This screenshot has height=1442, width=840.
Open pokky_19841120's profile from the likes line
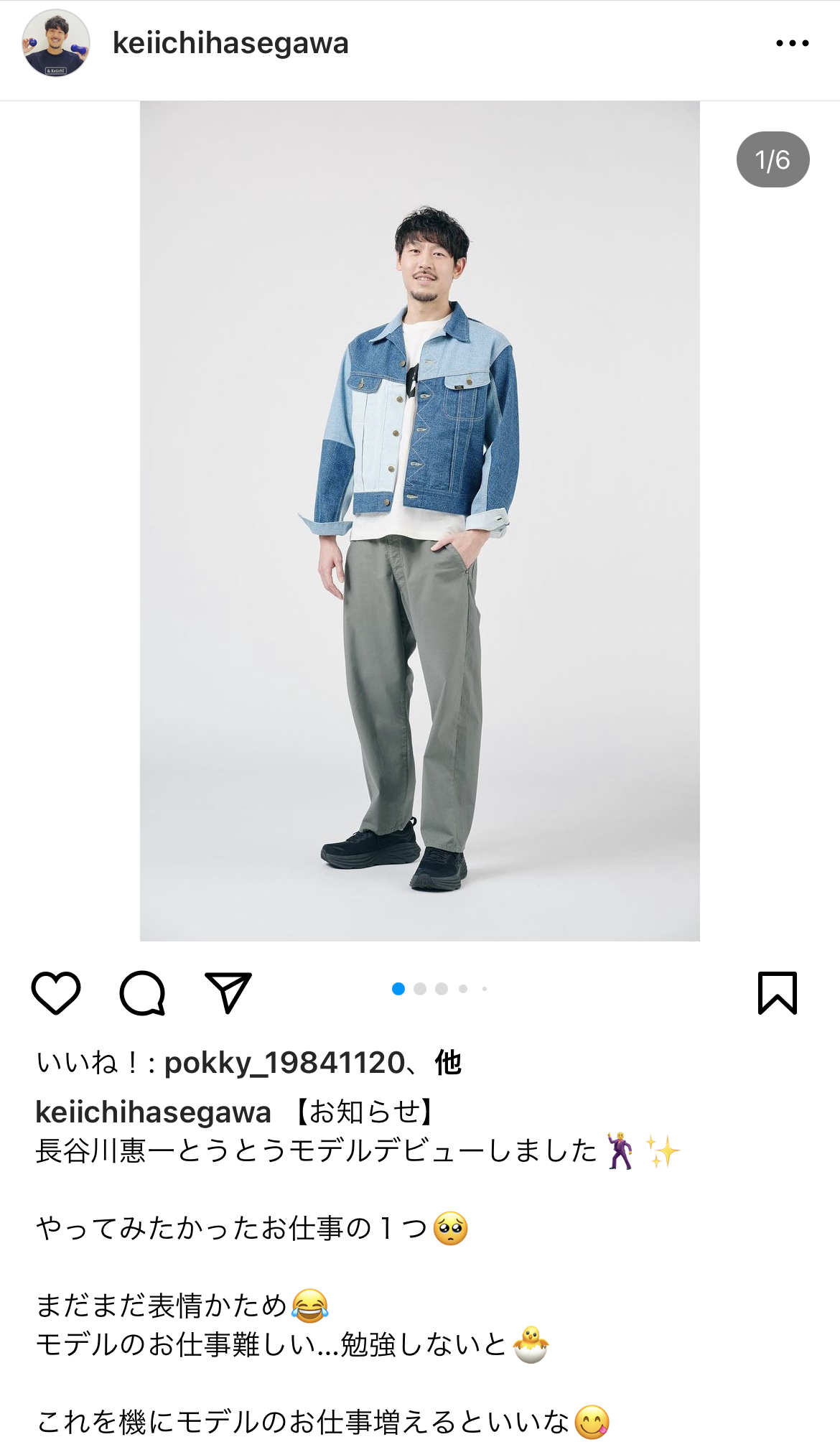(x=284, y=1063)
